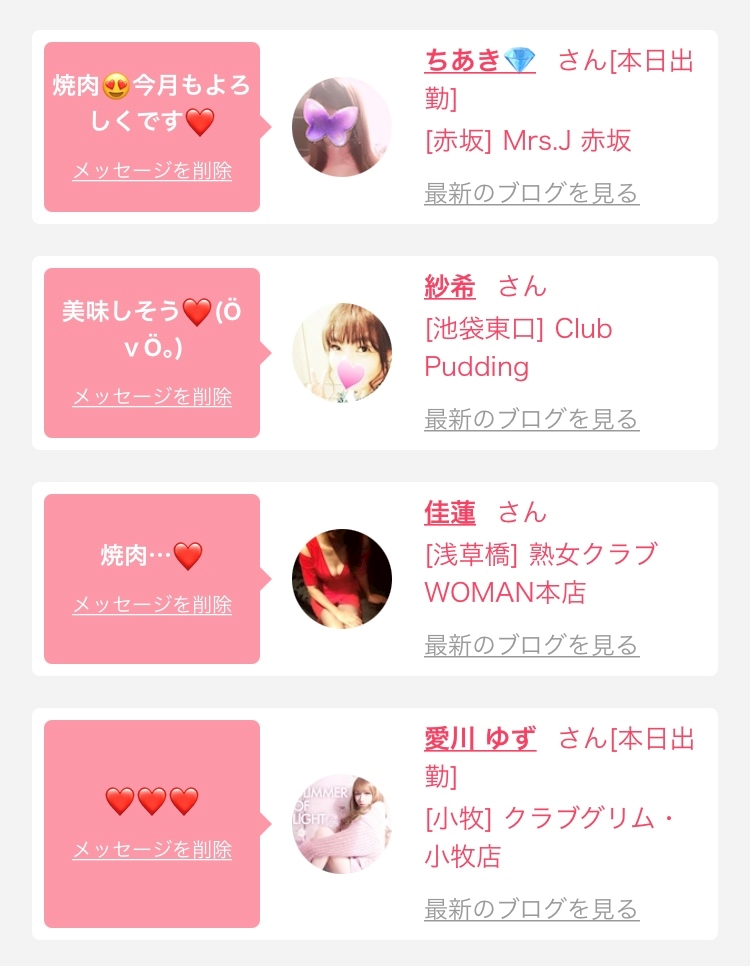Open 紗希's profile name link
Viewport: 750px width, 966px height.
[x=450, y=286]
